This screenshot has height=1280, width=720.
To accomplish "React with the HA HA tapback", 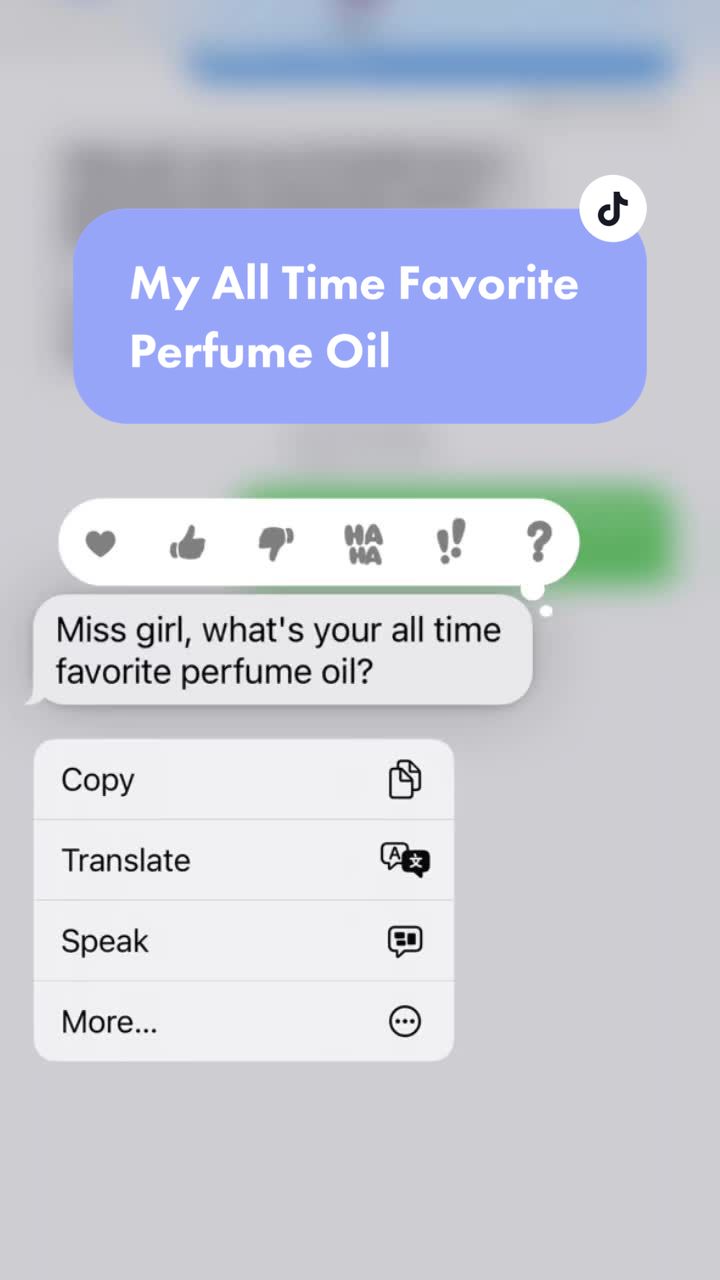I will 363,543.
